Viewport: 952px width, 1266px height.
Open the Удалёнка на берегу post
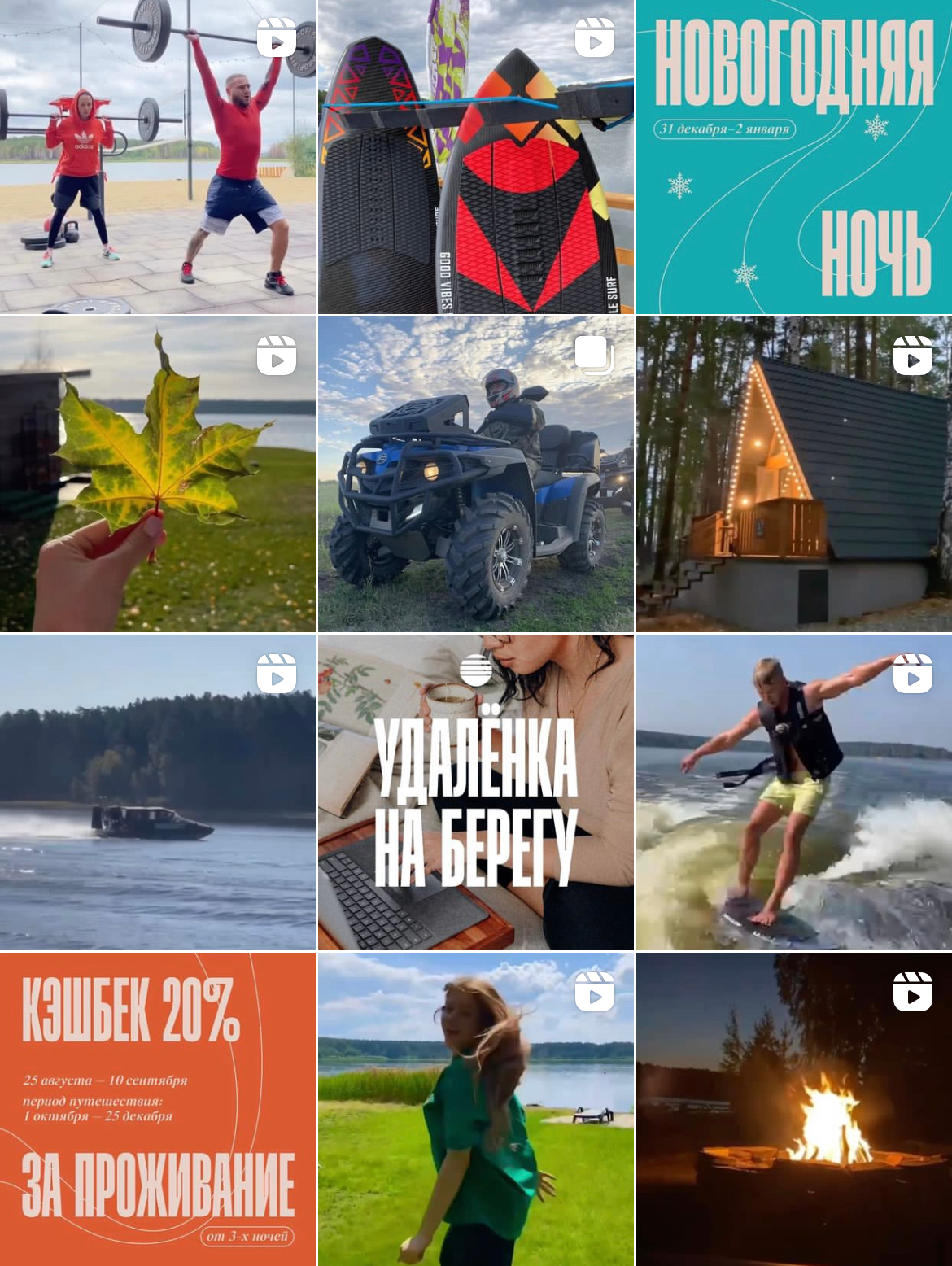click(x=475, y=792)
